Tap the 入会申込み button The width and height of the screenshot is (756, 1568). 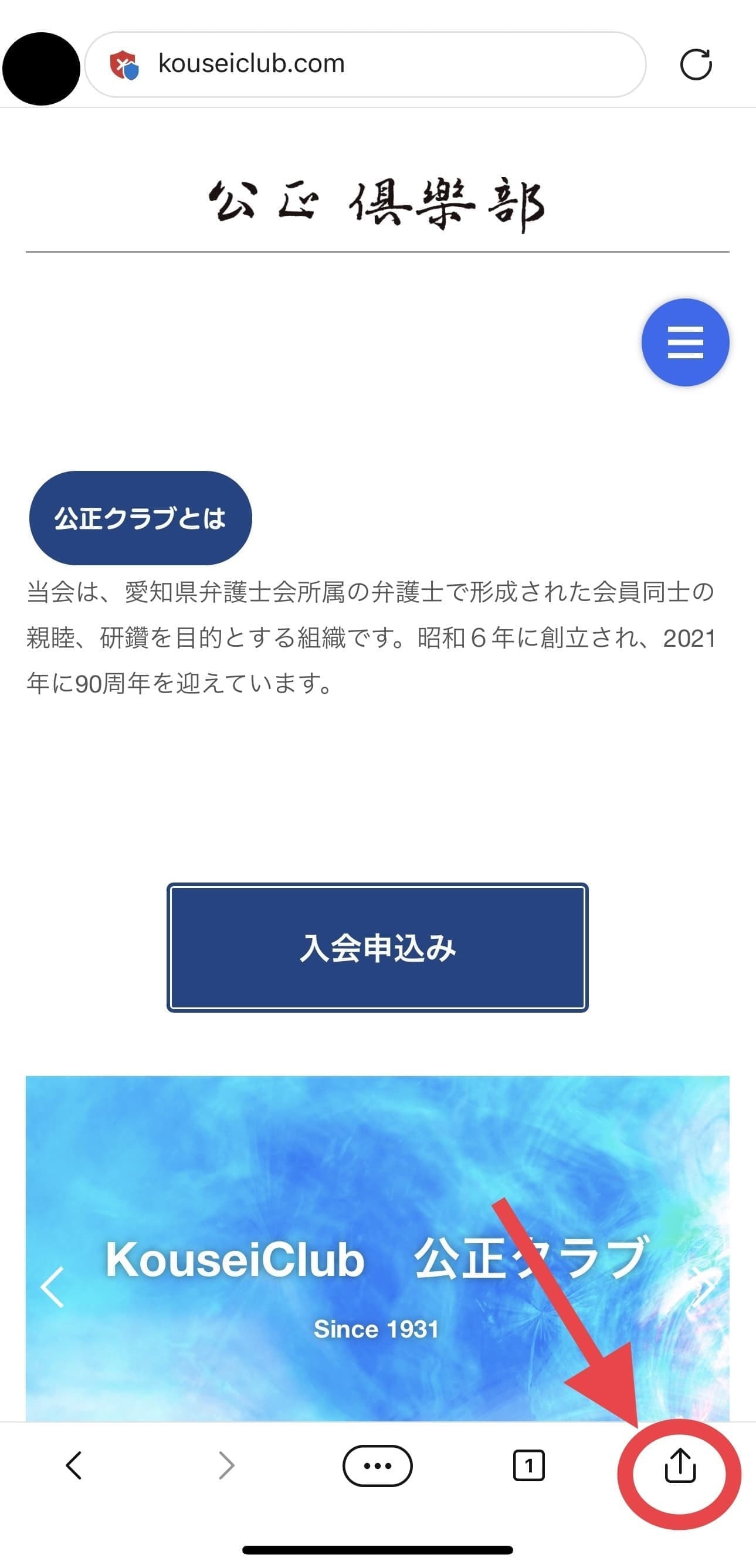[377, 948]
